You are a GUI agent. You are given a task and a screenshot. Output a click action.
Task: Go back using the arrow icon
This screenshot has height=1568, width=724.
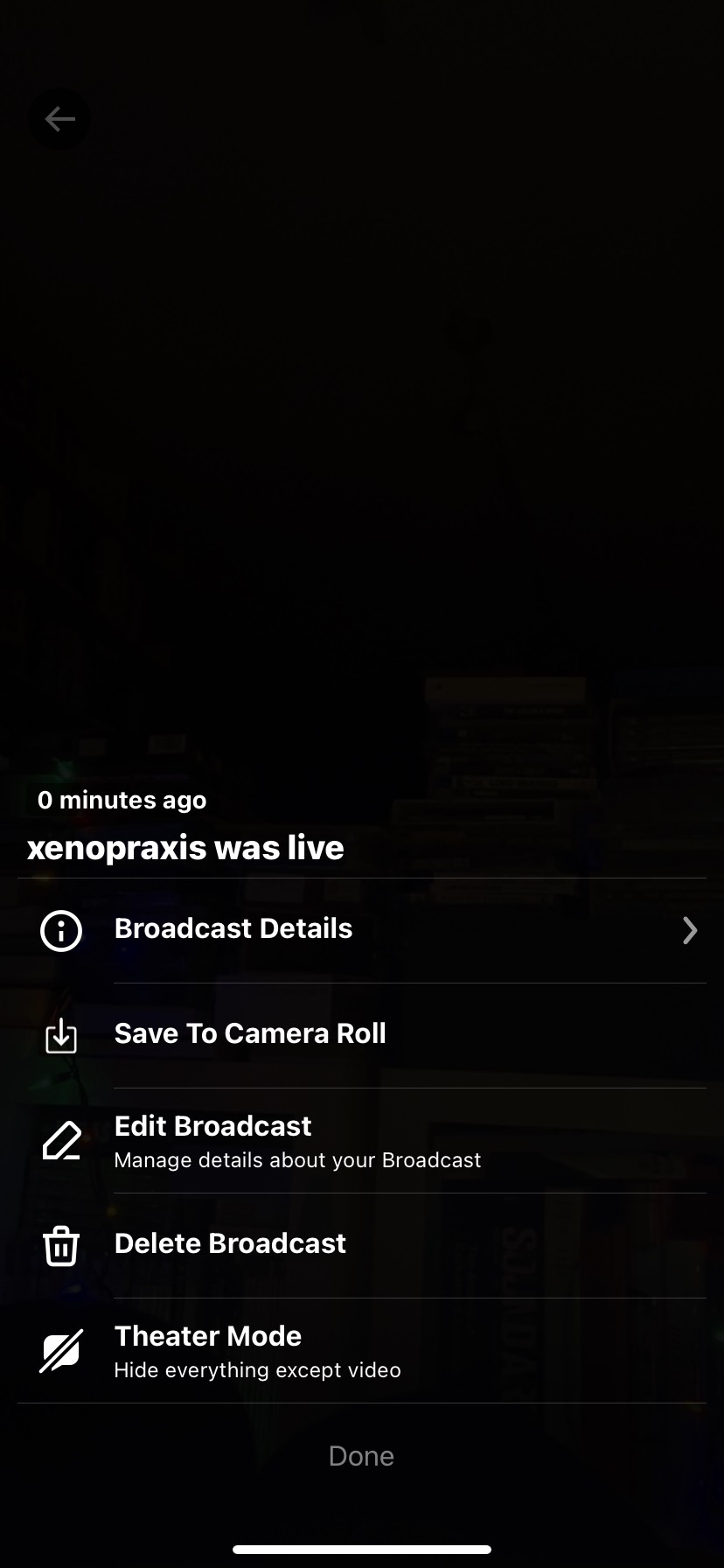[x=59, y=118]
